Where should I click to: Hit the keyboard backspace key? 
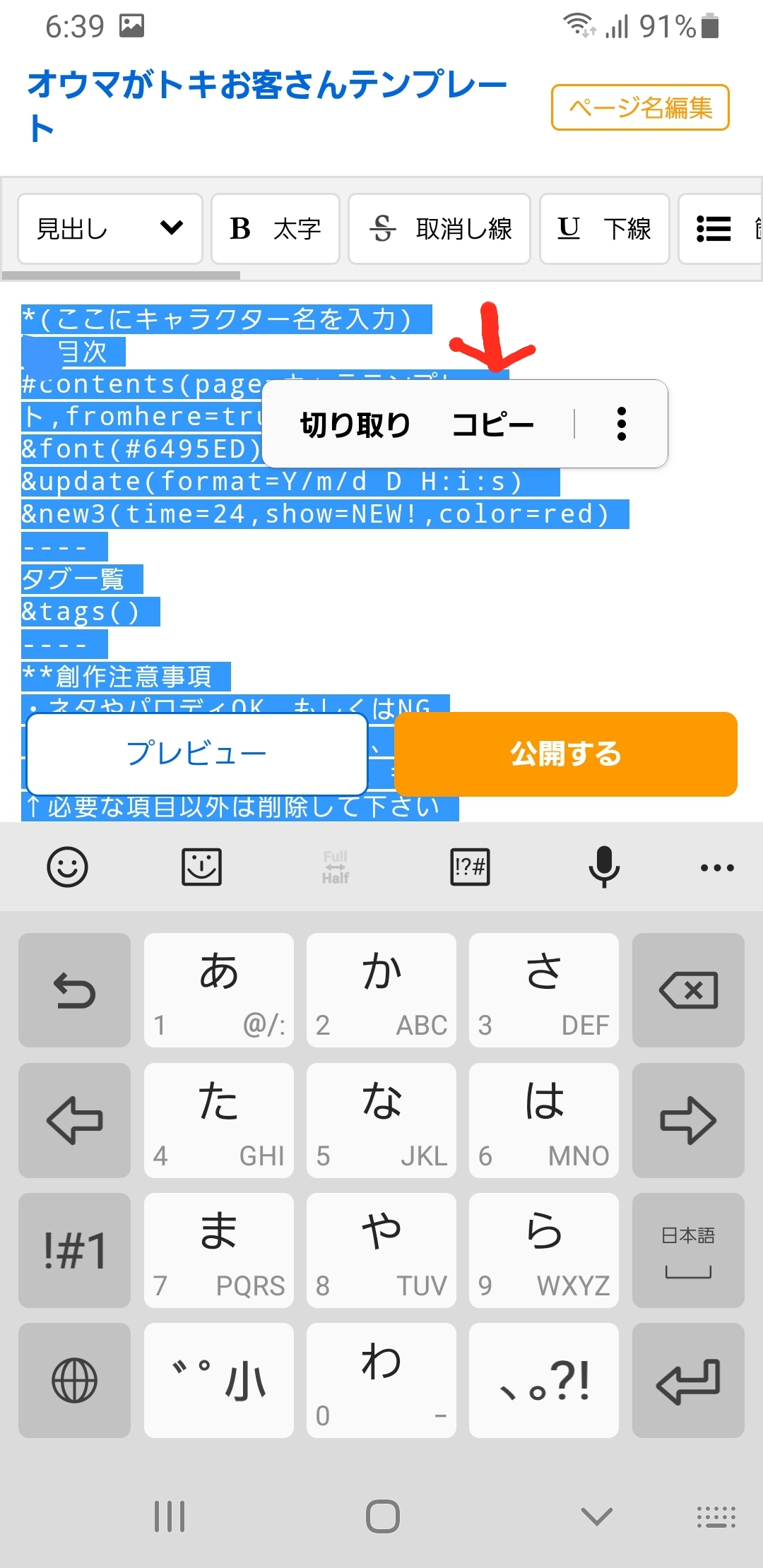point(688,990)
